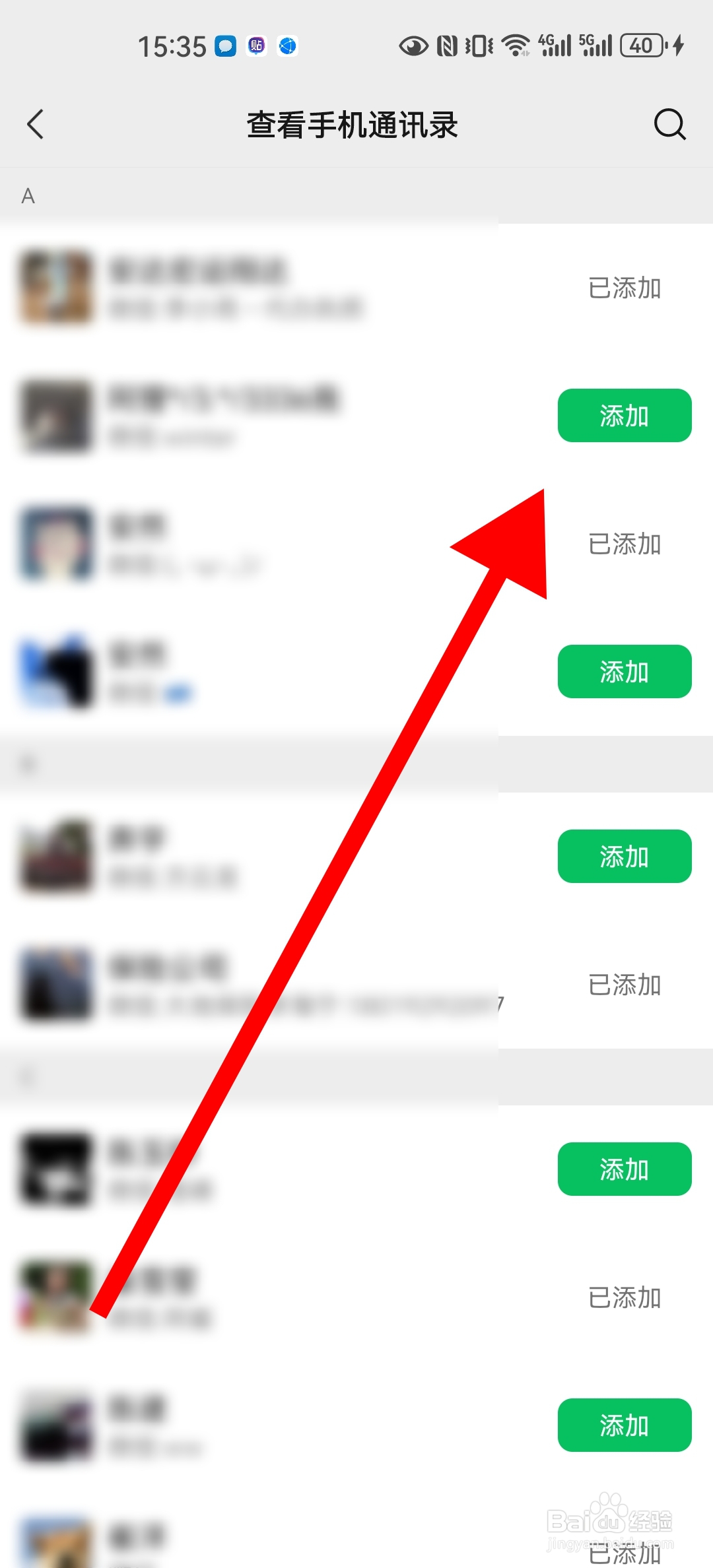
Task: Tap the back arrow to leave this page
Action: [36, 125]
